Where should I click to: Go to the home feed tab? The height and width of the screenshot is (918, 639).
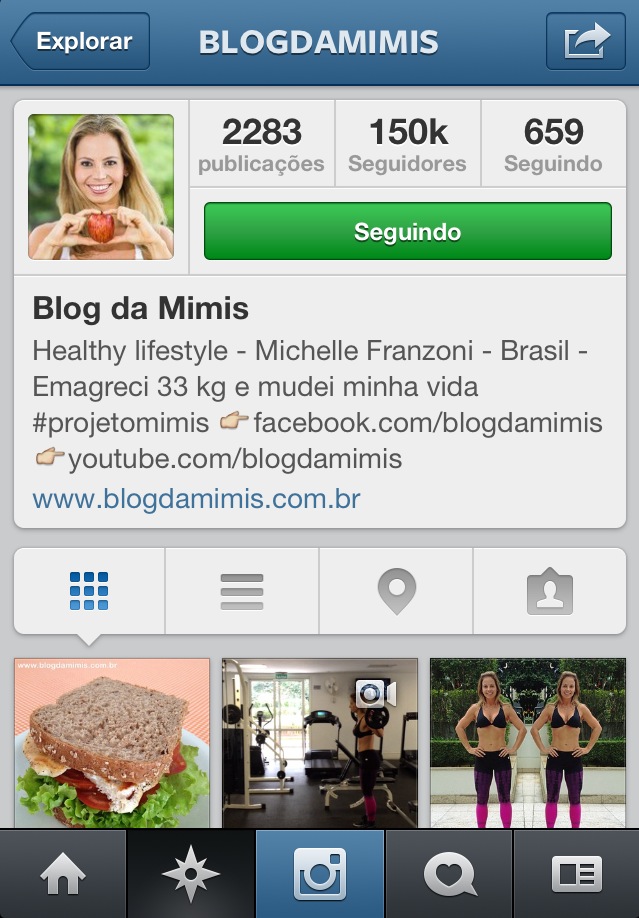(63, 876)
